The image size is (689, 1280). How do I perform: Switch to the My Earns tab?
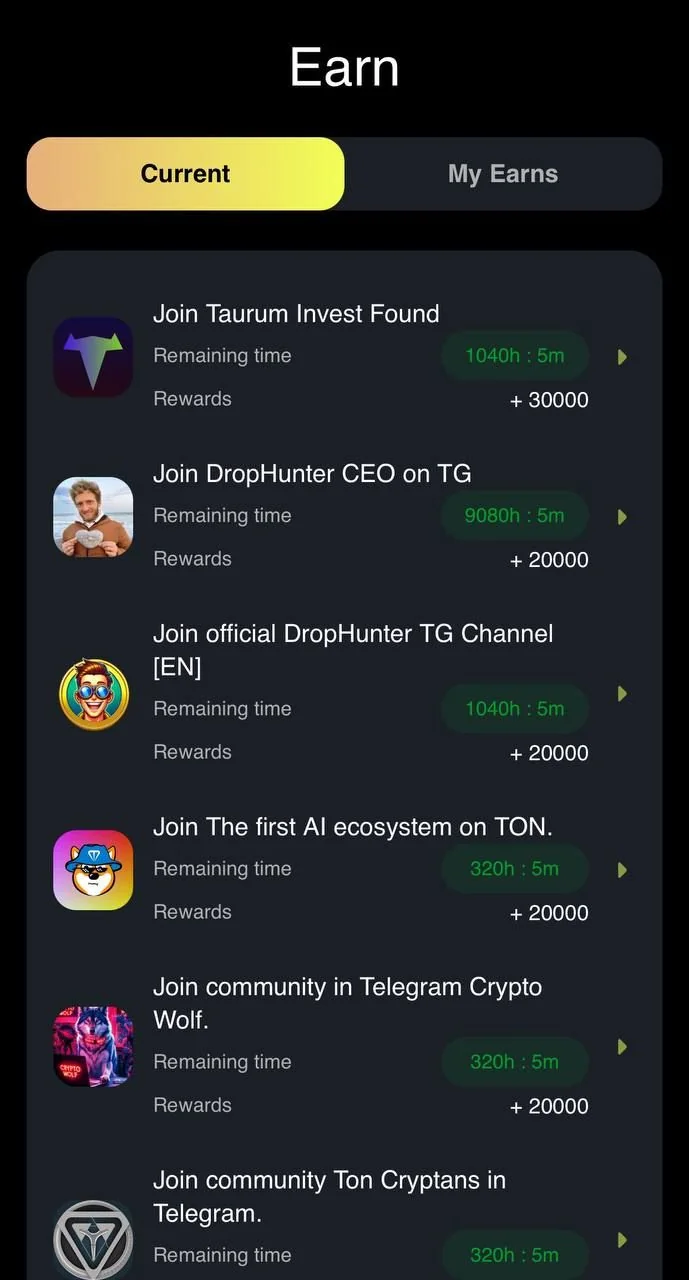tap(503, 174)
